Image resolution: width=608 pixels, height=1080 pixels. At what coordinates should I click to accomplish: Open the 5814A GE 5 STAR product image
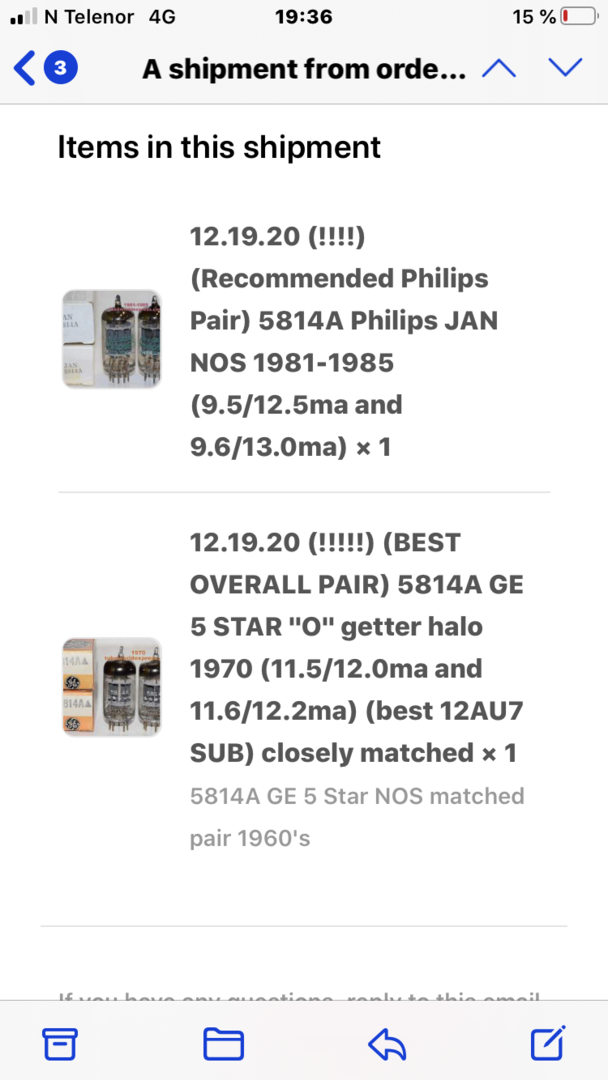click(111, 687)
